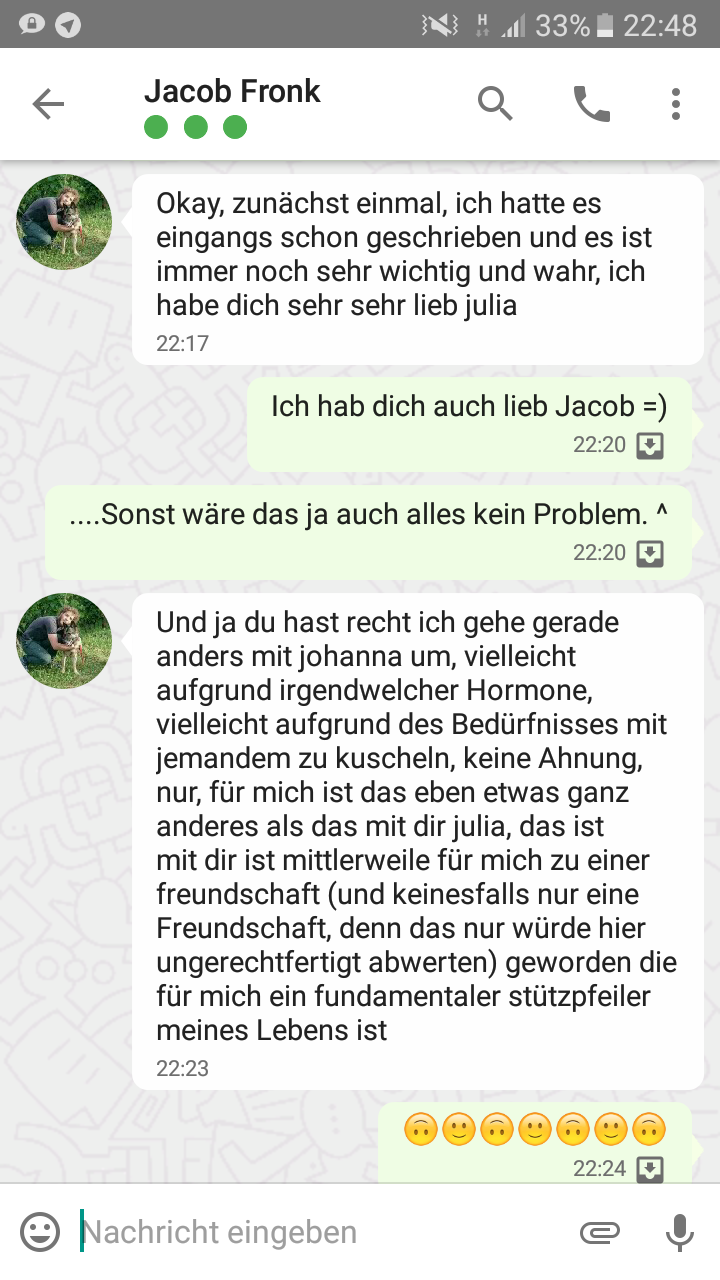Open the emoji picker

click(x=41, y=1232)
